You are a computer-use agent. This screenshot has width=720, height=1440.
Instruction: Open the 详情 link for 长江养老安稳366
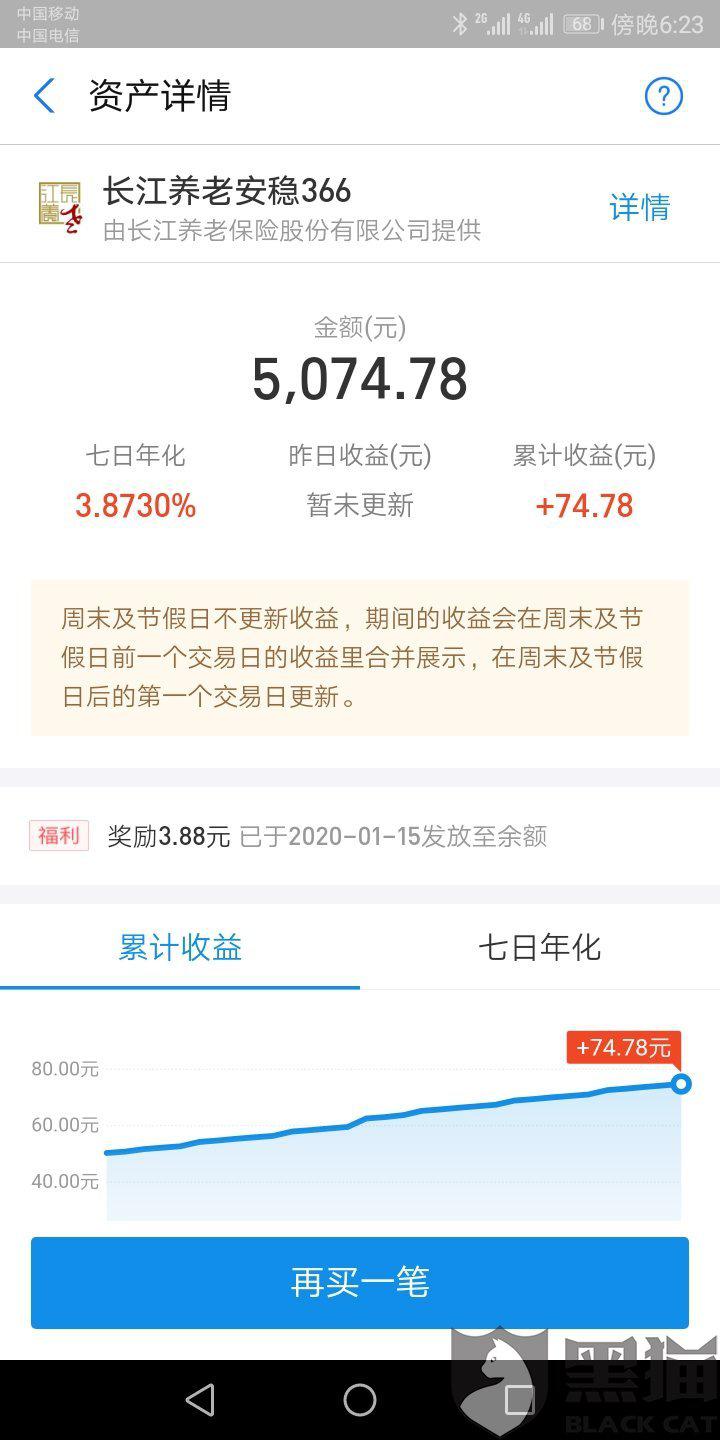pyautogui.click(x=639, y=207)
